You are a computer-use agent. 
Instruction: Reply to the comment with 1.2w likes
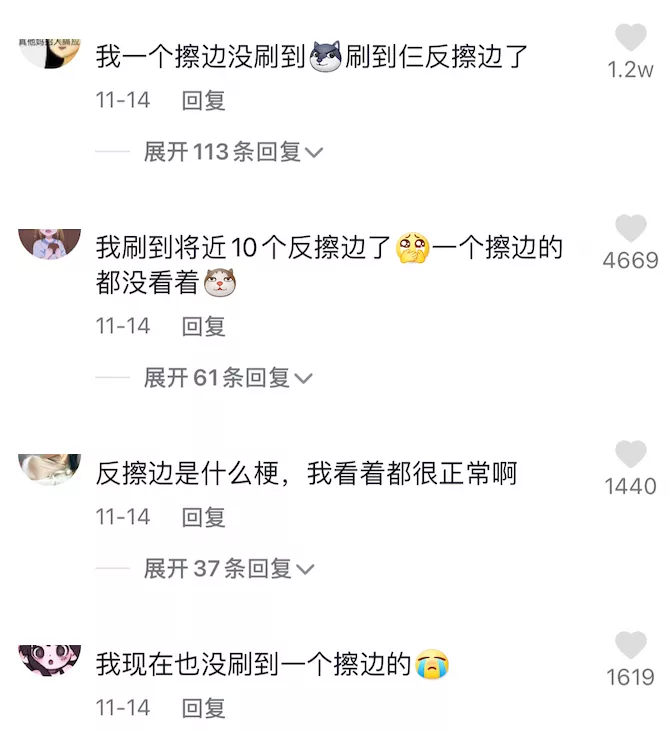coord(204,100)
